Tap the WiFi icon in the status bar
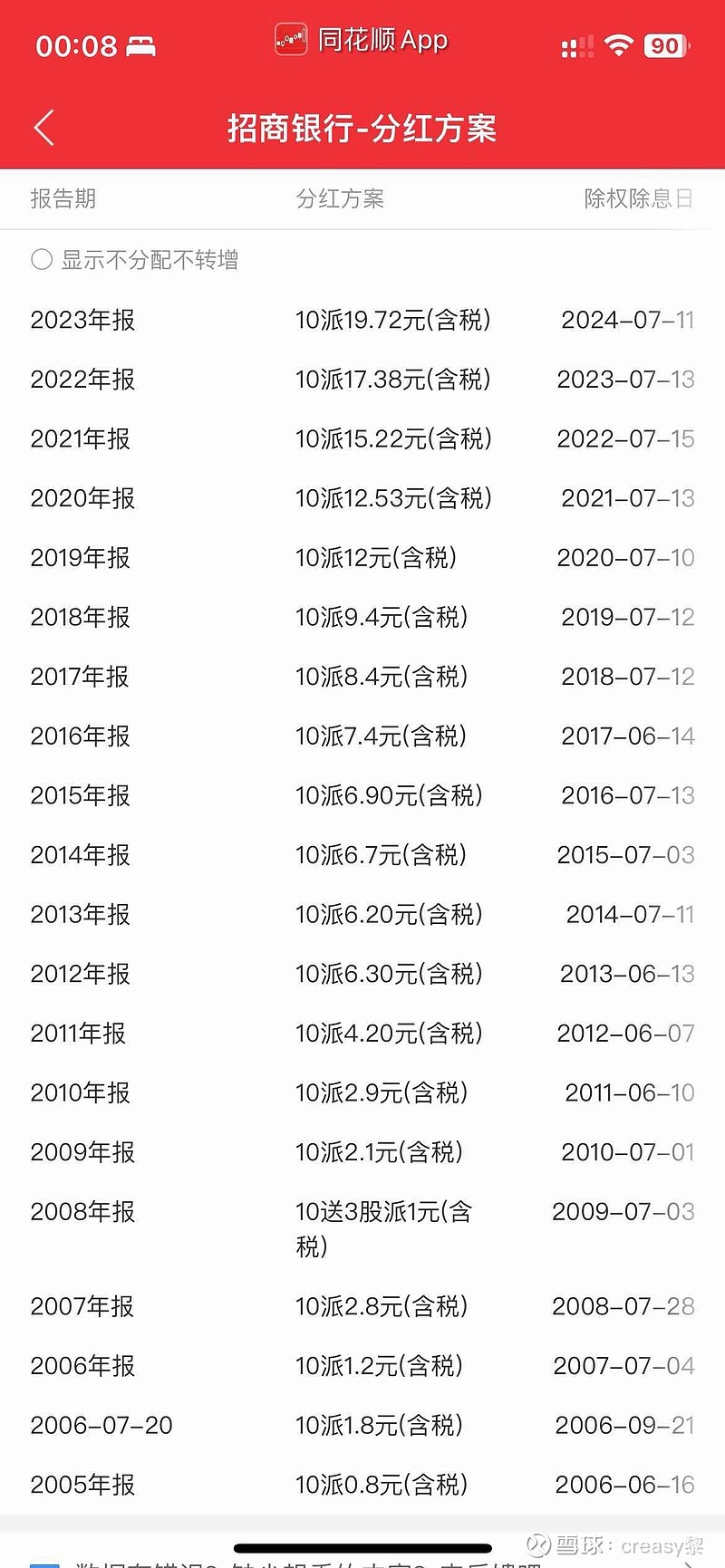 point(618,45)
